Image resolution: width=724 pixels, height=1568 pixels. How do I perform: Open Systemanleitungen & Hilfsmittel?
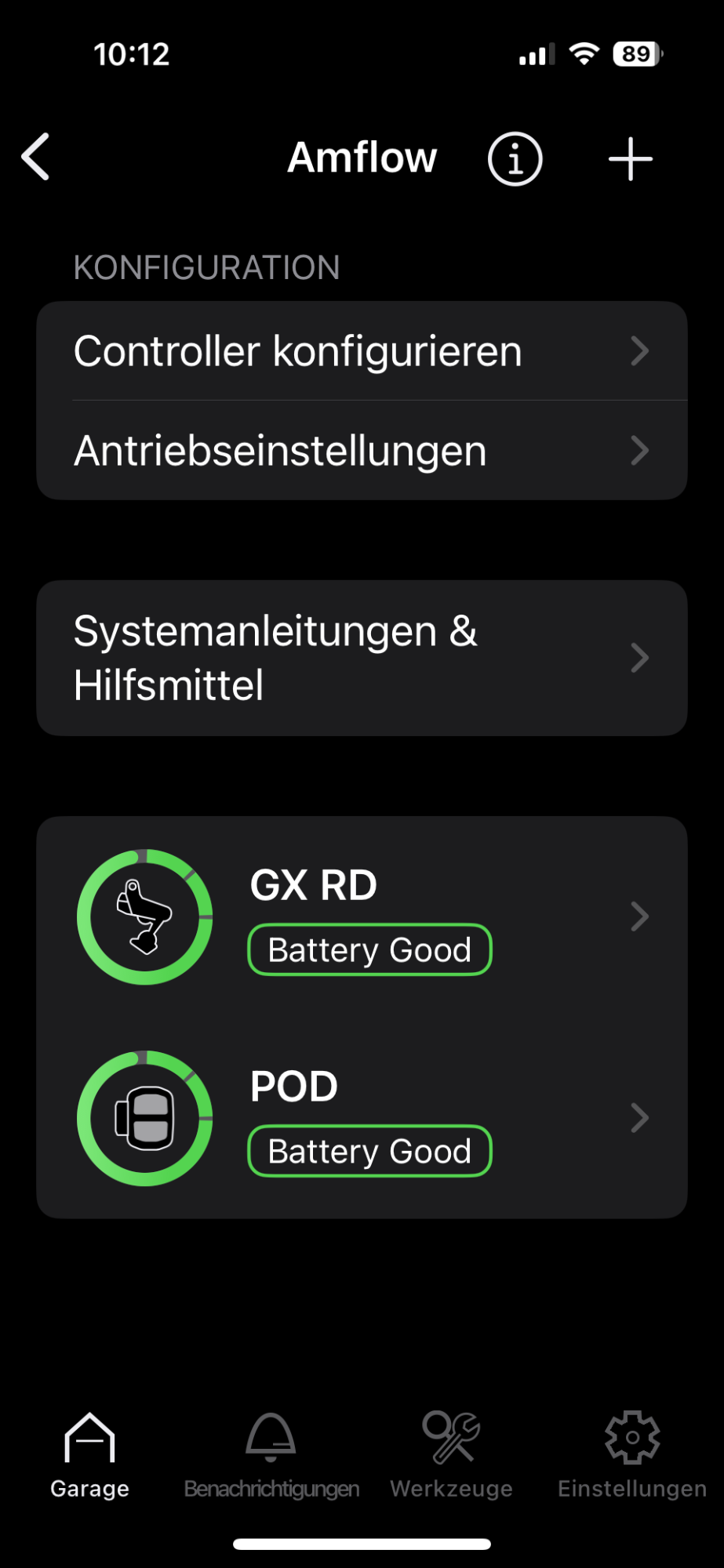point(362,658)
